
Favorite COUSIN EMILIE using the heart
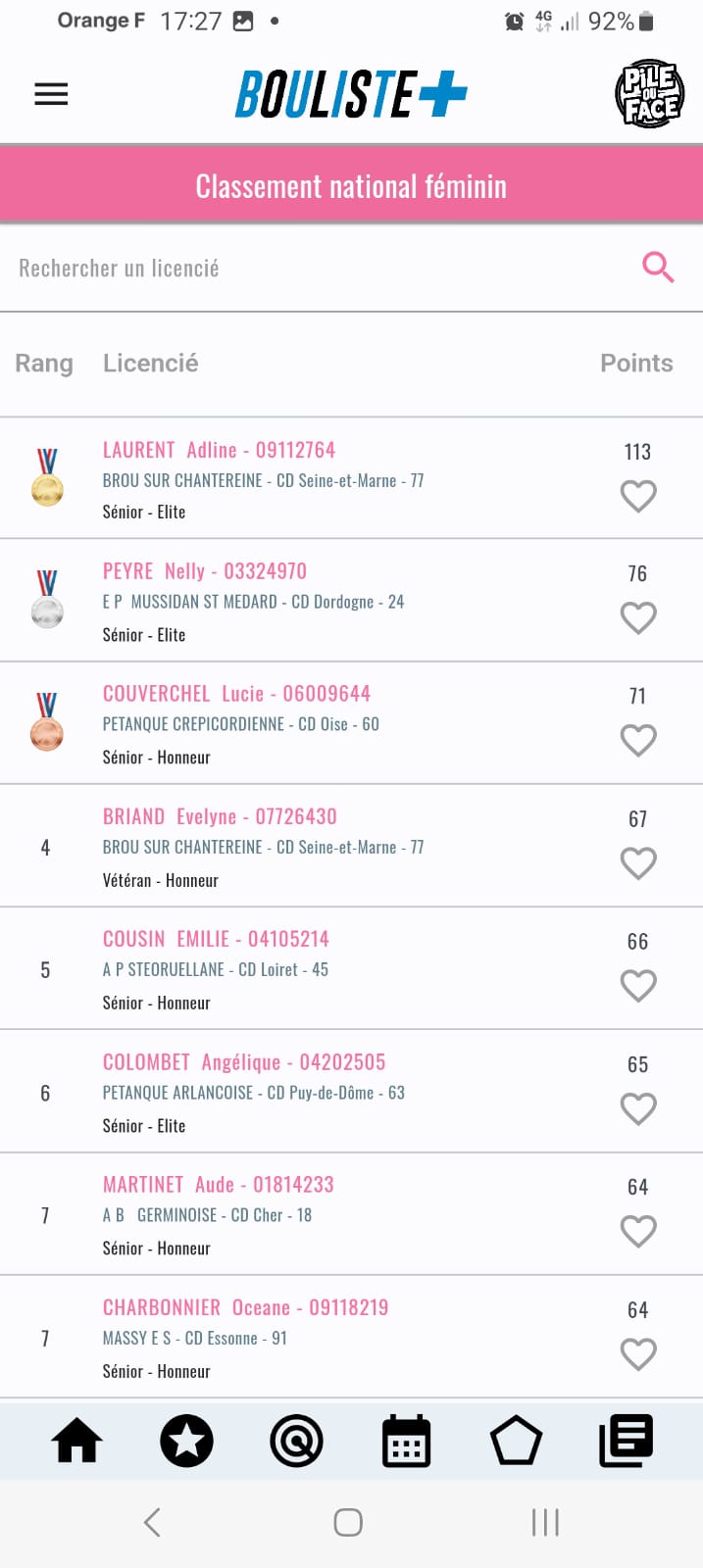(x=638, y=985)
